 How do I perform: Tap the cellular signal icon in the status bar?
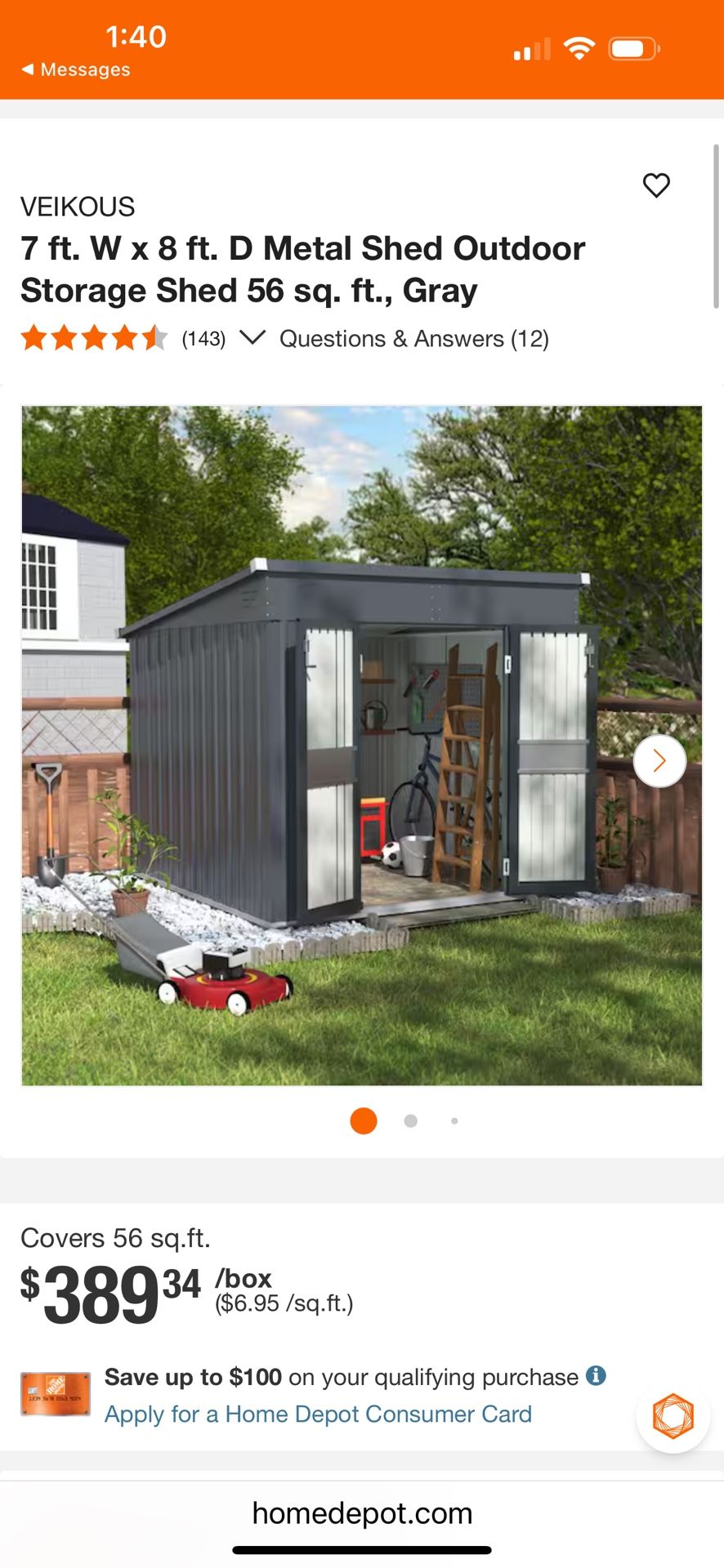point(531,49)
